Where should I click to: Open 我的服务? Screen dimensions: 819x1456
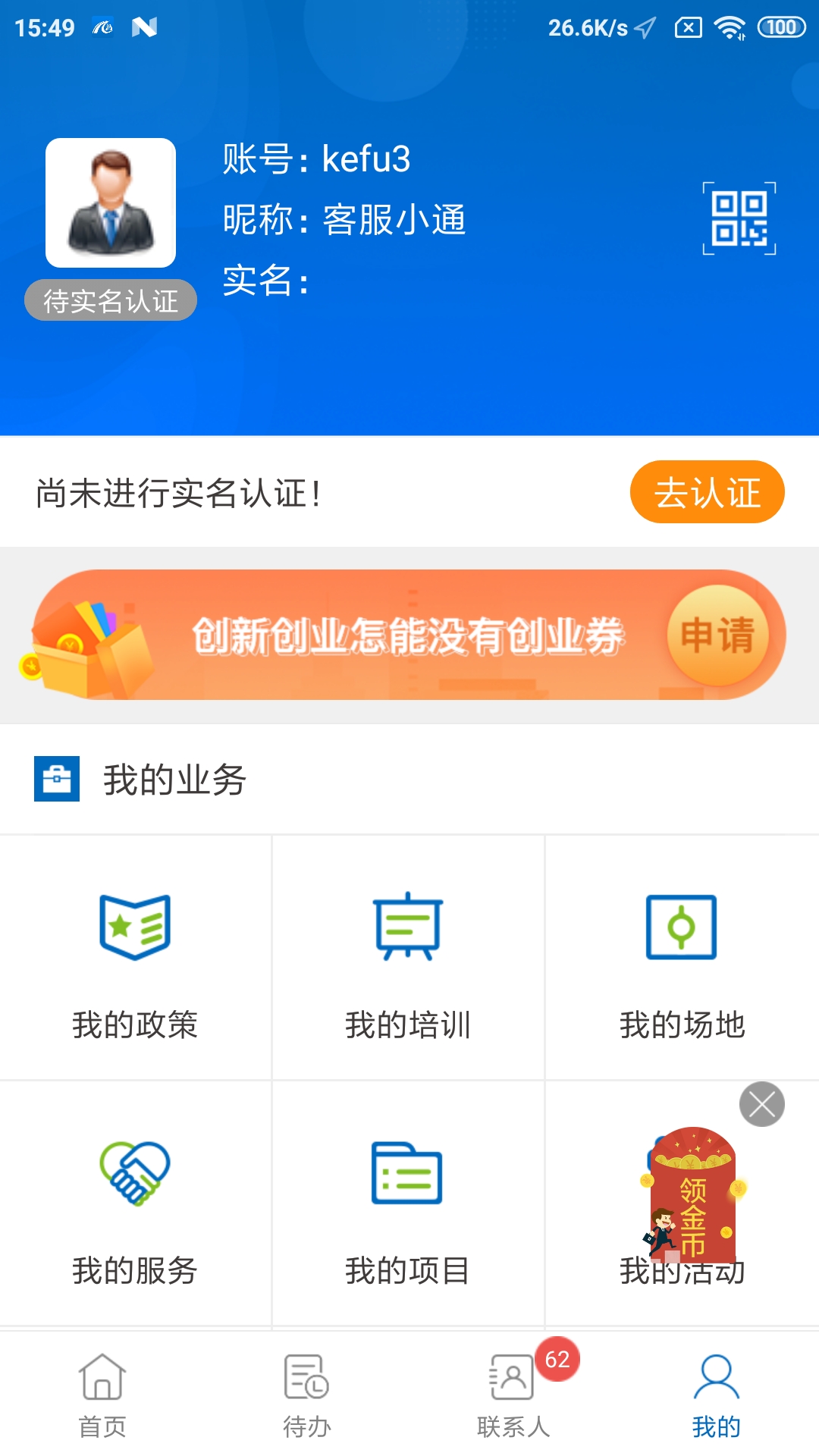point(135,1204)
